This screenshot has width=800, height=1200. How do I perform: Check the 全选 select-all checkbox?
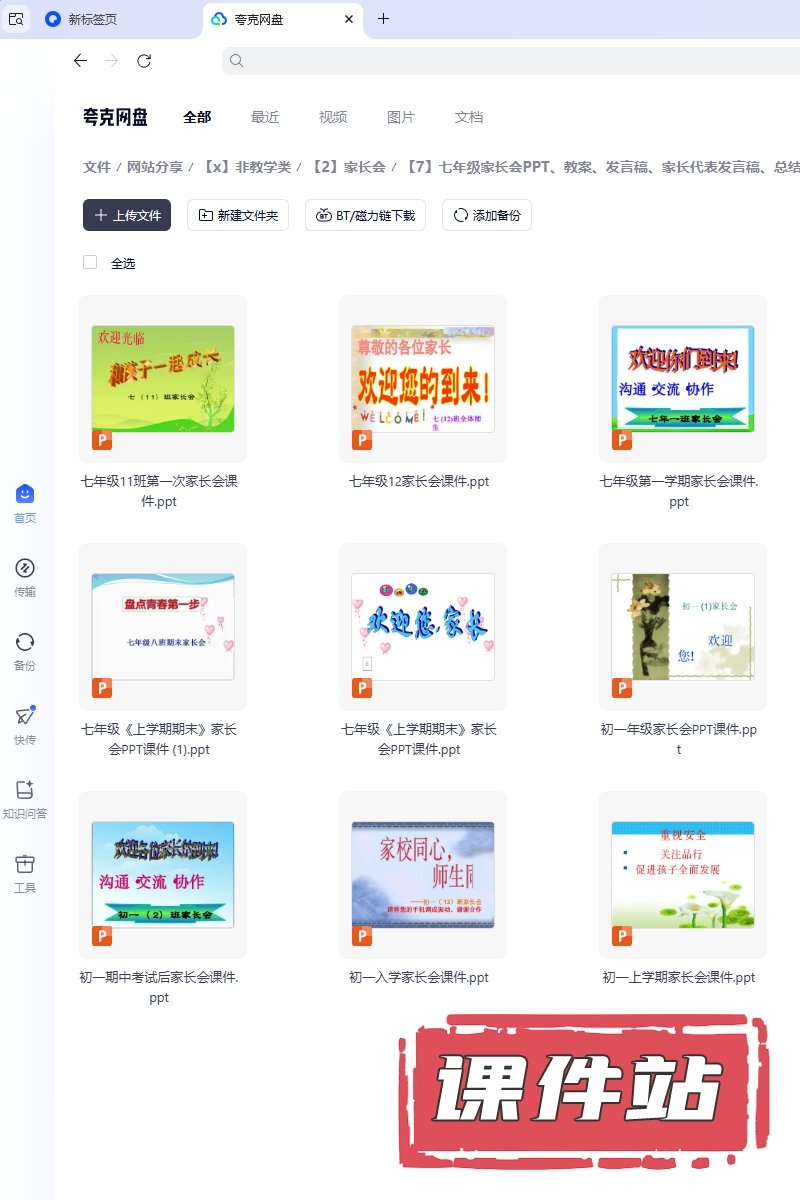tap(90, 262)
